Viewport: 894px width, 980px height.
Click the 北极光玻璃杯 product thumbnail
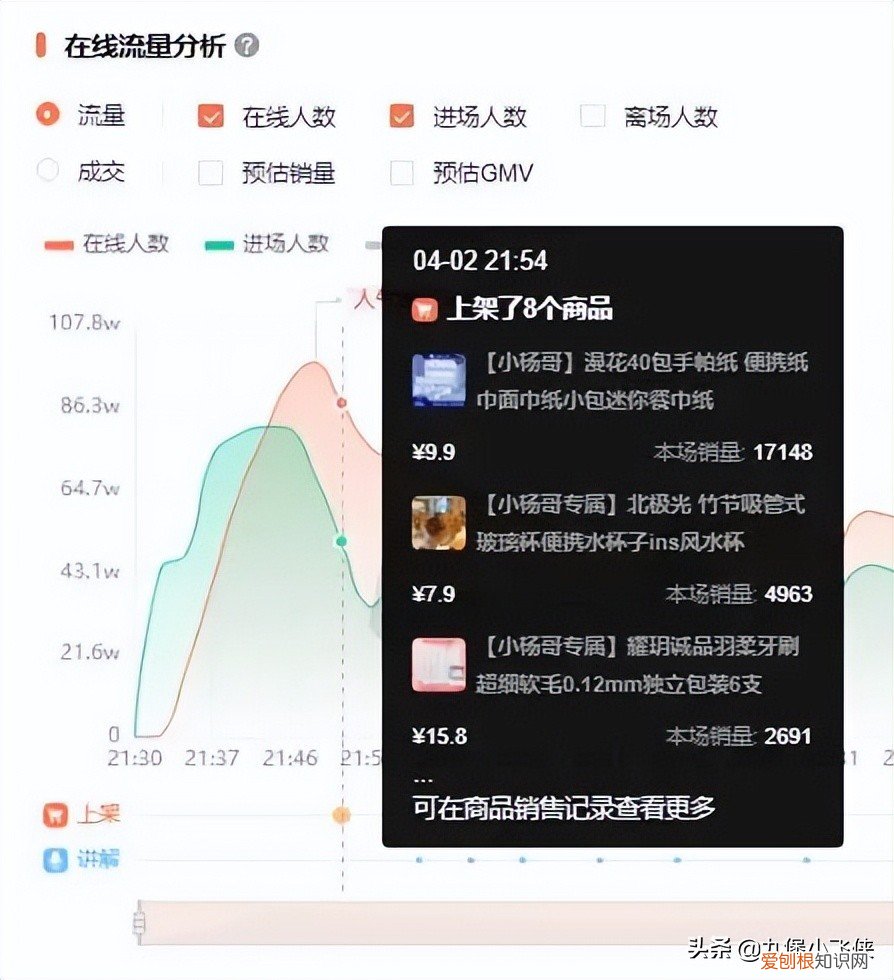[438, 519]
